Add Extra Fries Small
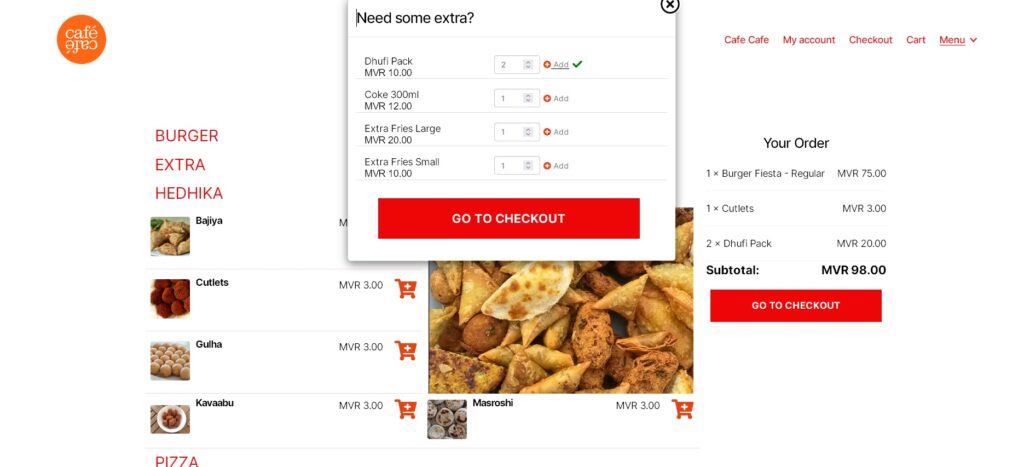 point(556,166)
